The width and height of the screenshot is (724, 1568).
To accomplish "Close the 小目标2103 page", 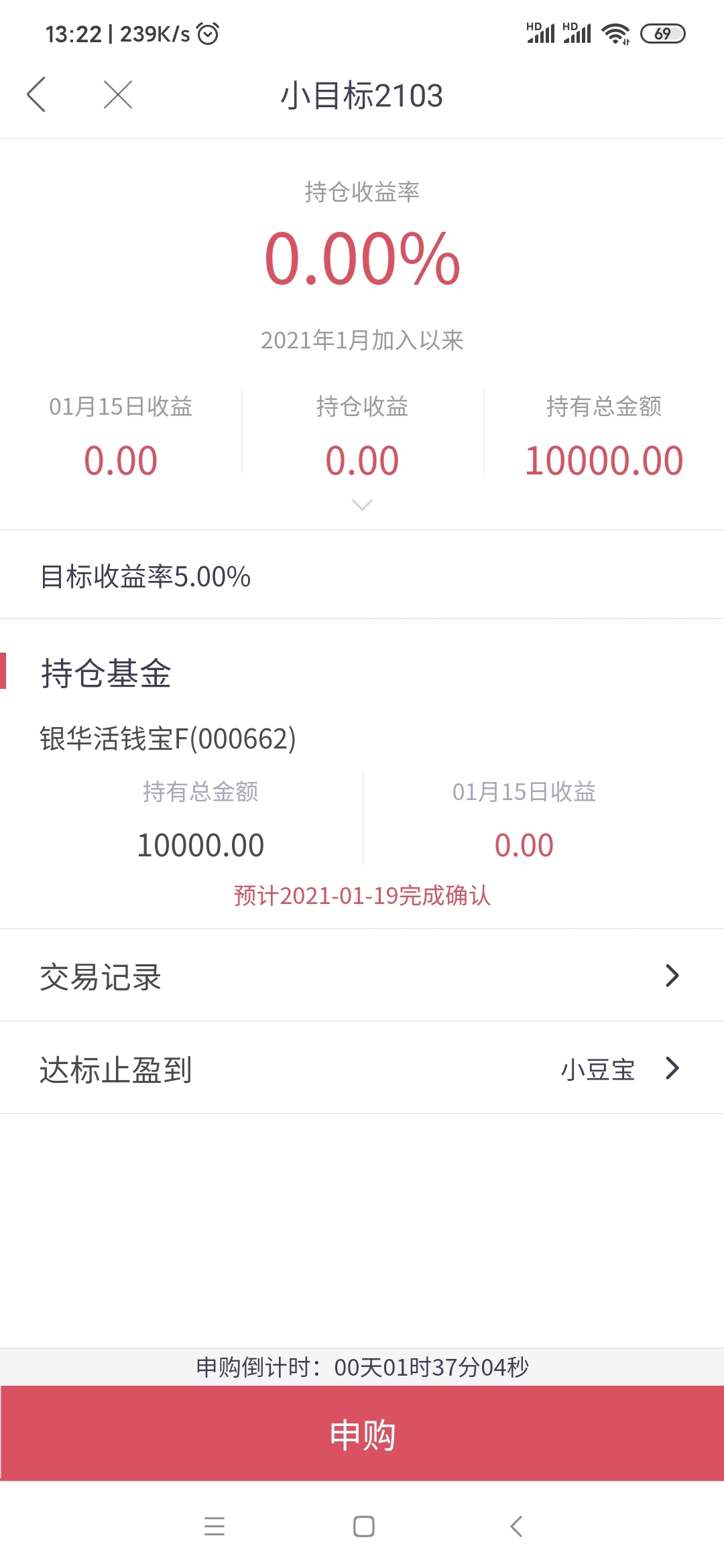I will pyautogui.click(x=118, y=94).
